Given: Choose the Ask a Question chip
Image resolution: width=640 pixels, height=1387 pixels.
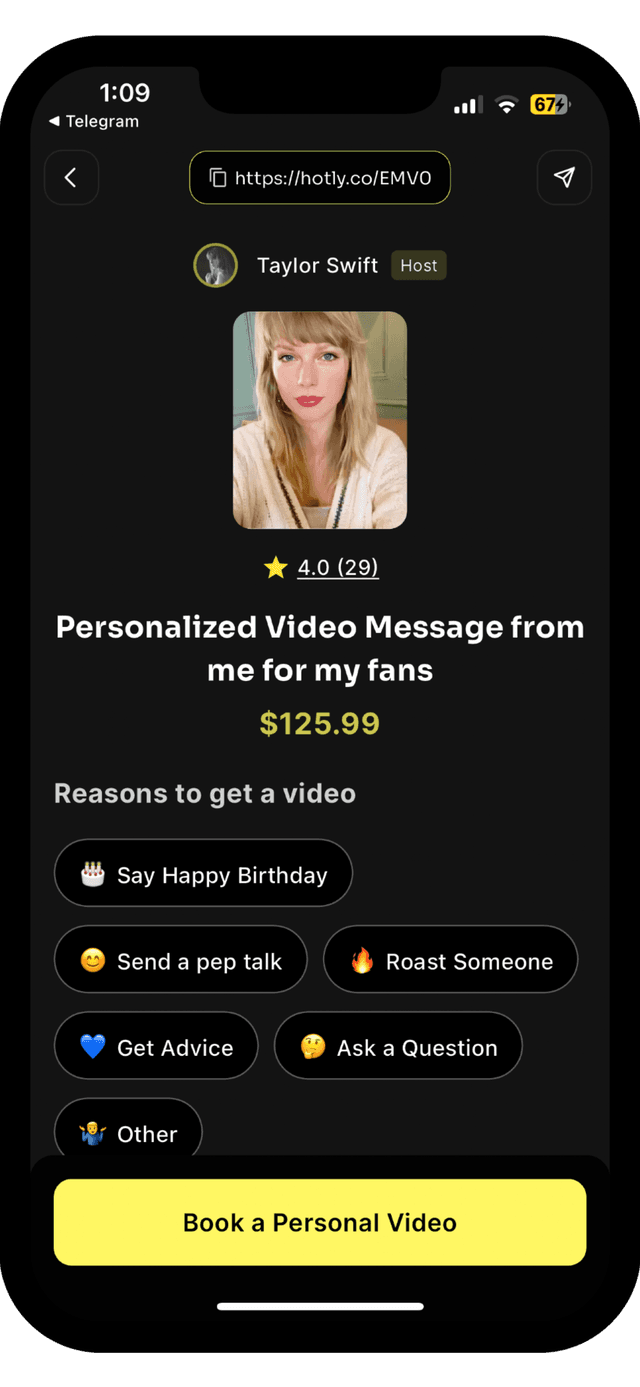Looking at the screenshot, I should click(x=398, y=1047).
